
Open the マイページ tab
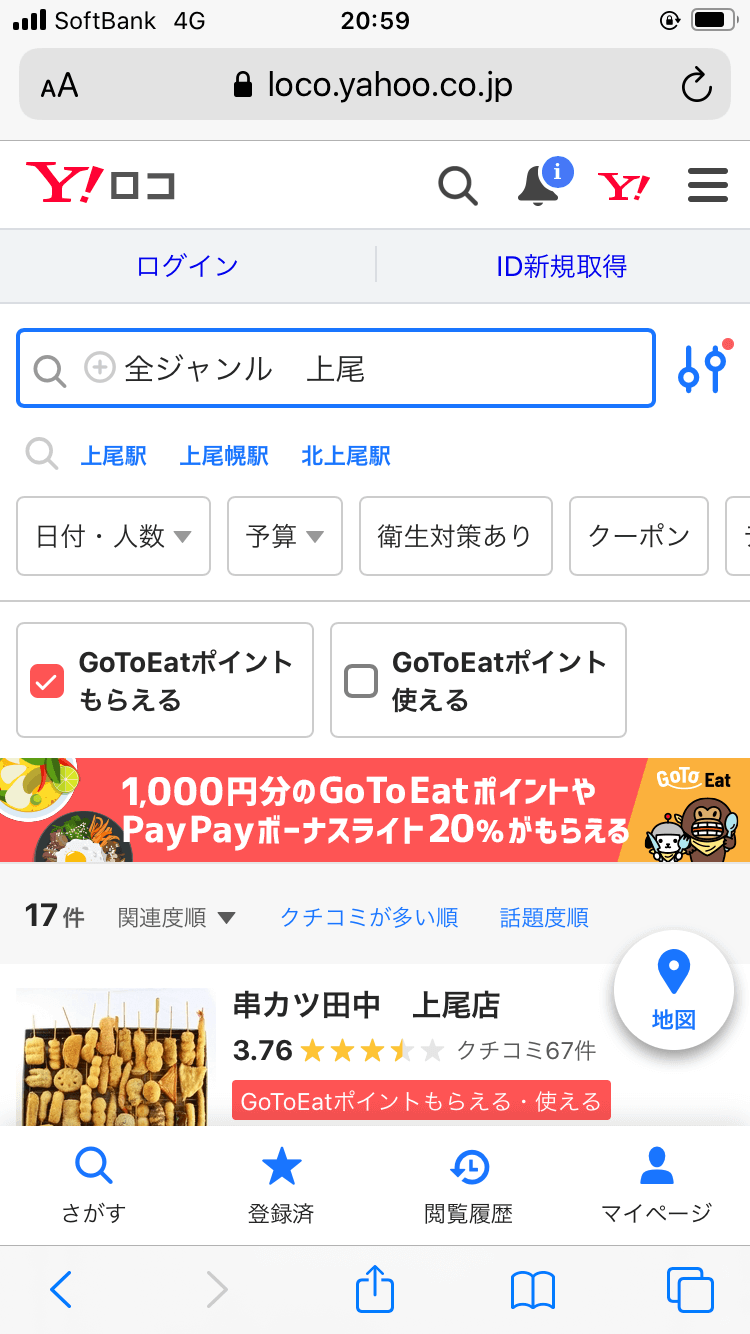pos(657,1185)
